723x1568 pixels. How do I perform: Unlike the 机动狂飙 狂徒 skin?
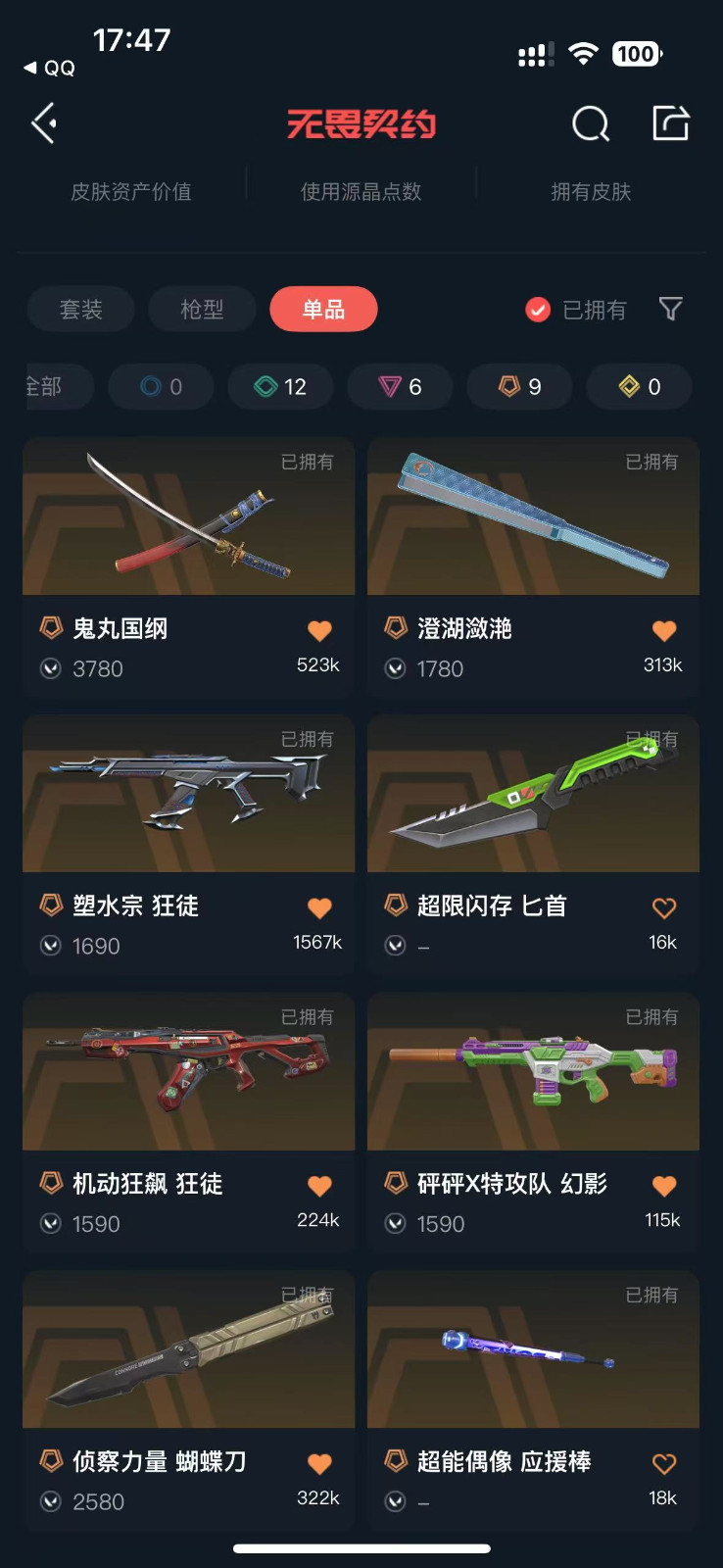tap(319, 1186)
